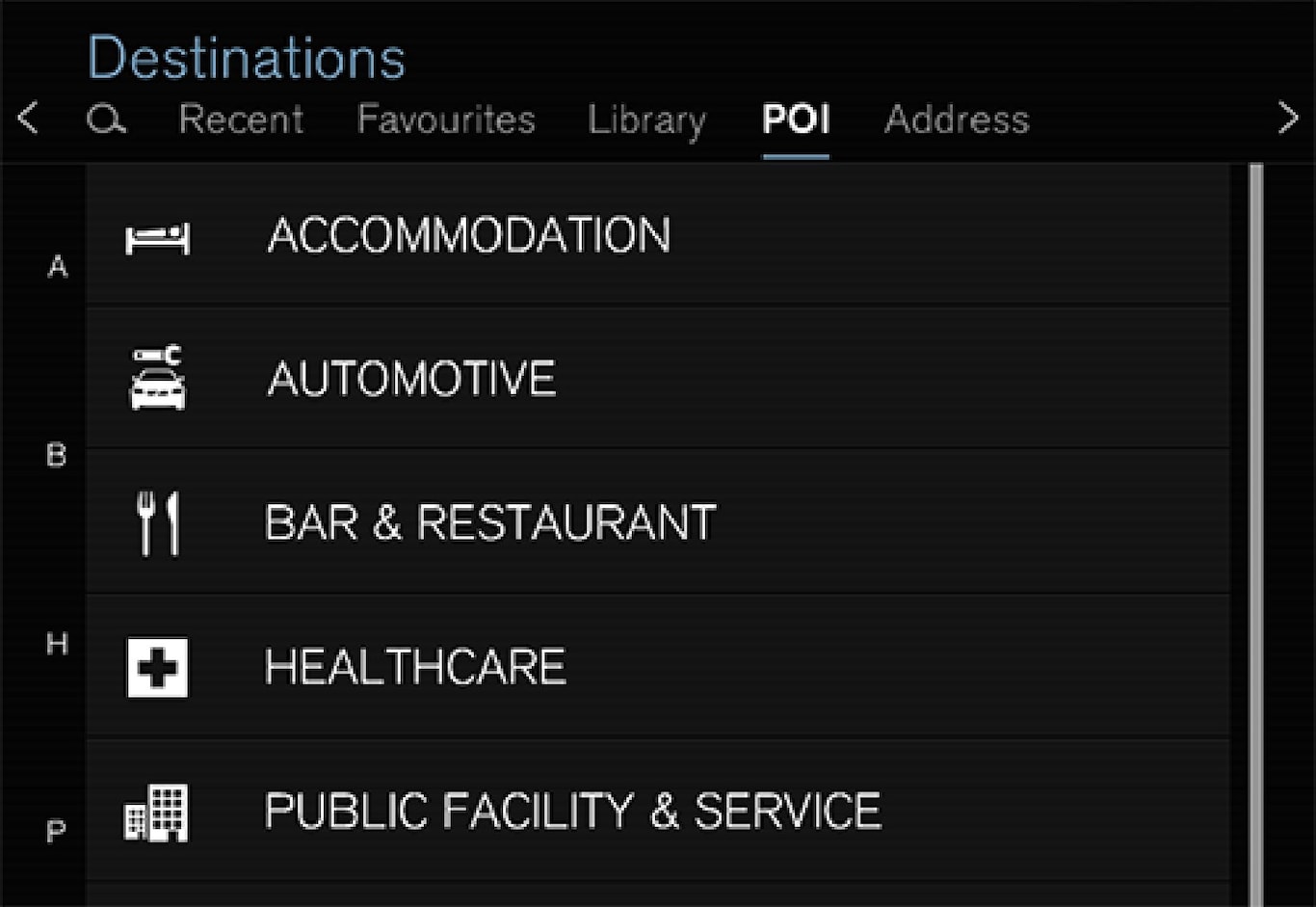Viewport: 1316px width, 907px height.
Task: Switch to the Favourites tab
Action: tap(446, 120)
